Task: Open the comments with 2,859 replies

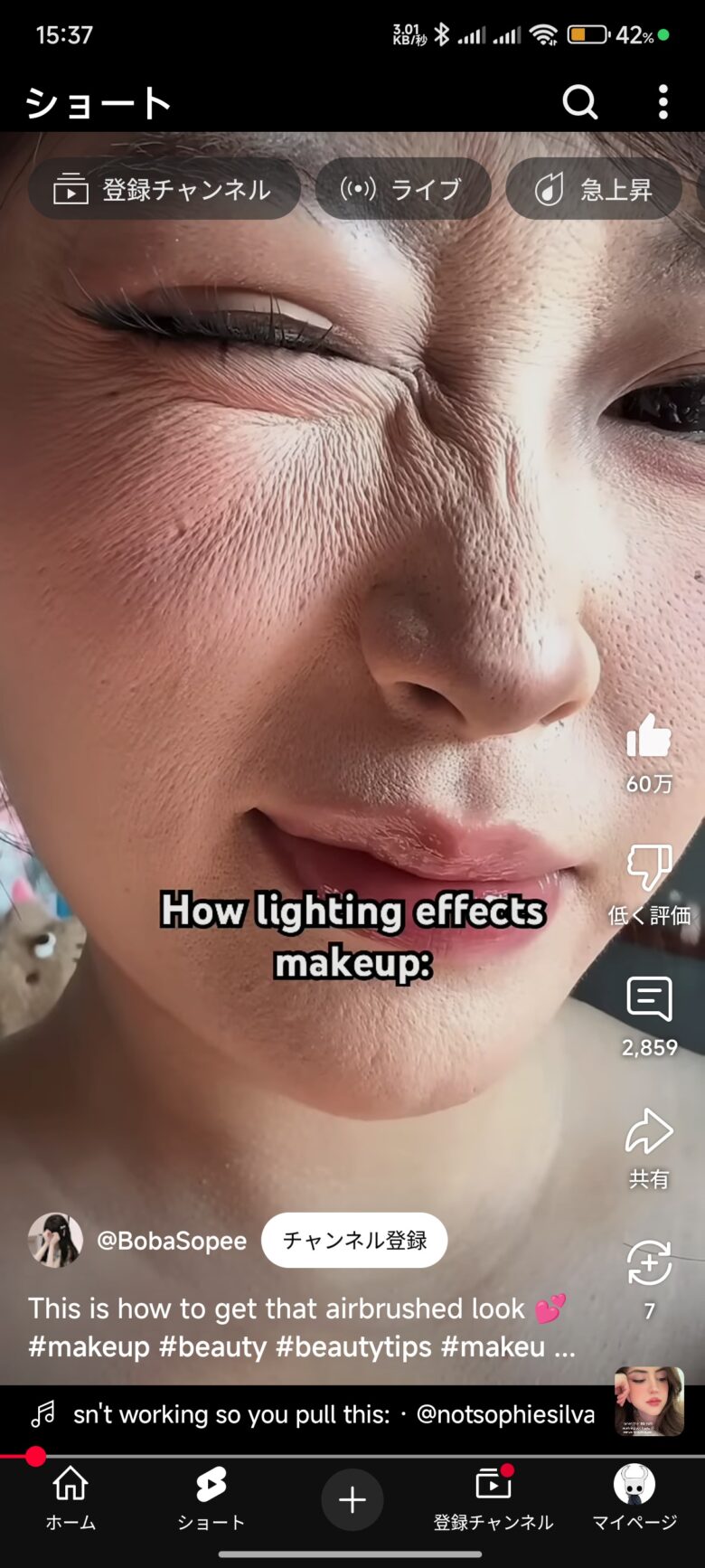Action: pos(649,1001)
